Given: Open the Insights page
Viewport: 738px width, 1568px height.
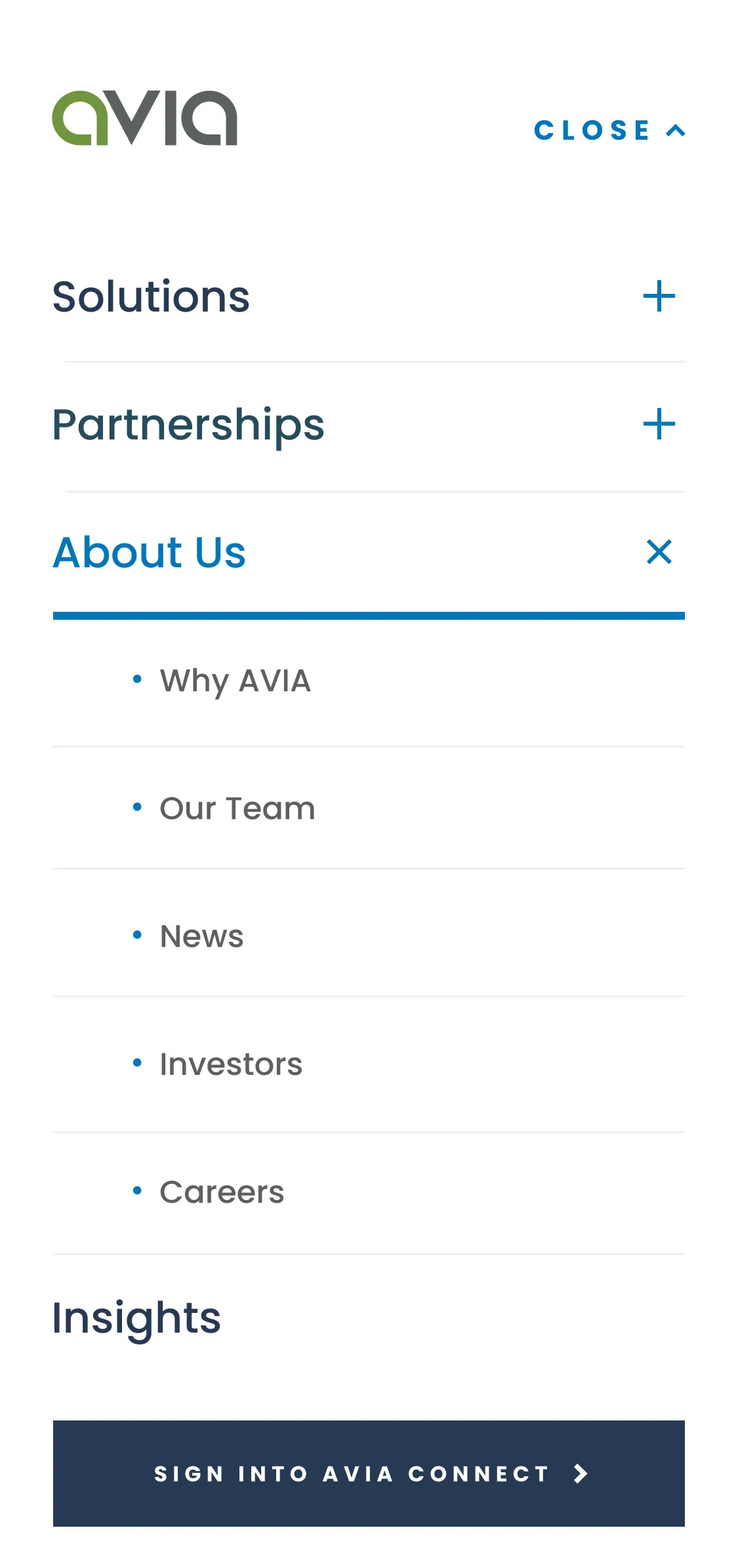Looking at the screenshot, I should point(136,1318).
